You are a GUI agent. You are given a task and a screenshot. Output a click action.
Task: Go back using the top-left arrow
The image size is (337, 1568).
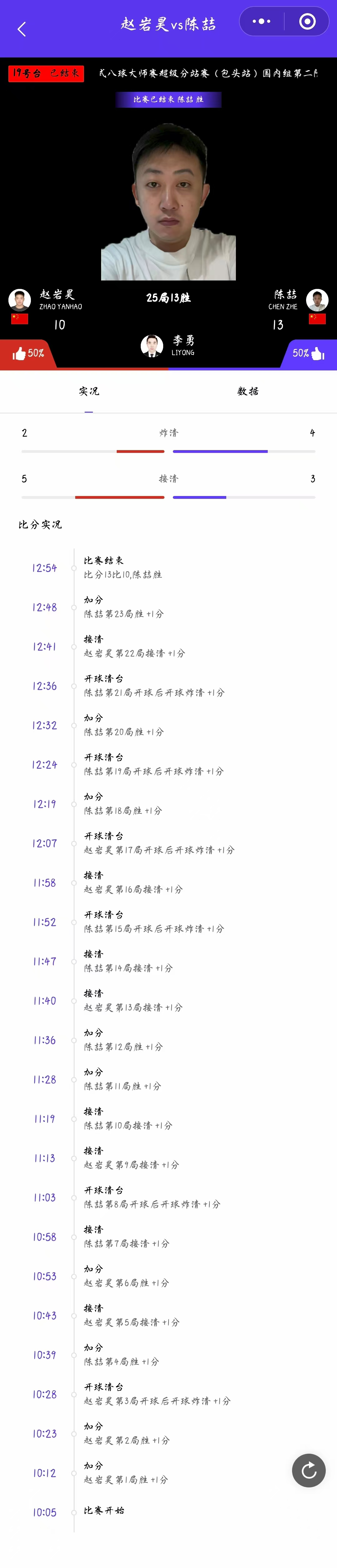[x=22, y=29]
